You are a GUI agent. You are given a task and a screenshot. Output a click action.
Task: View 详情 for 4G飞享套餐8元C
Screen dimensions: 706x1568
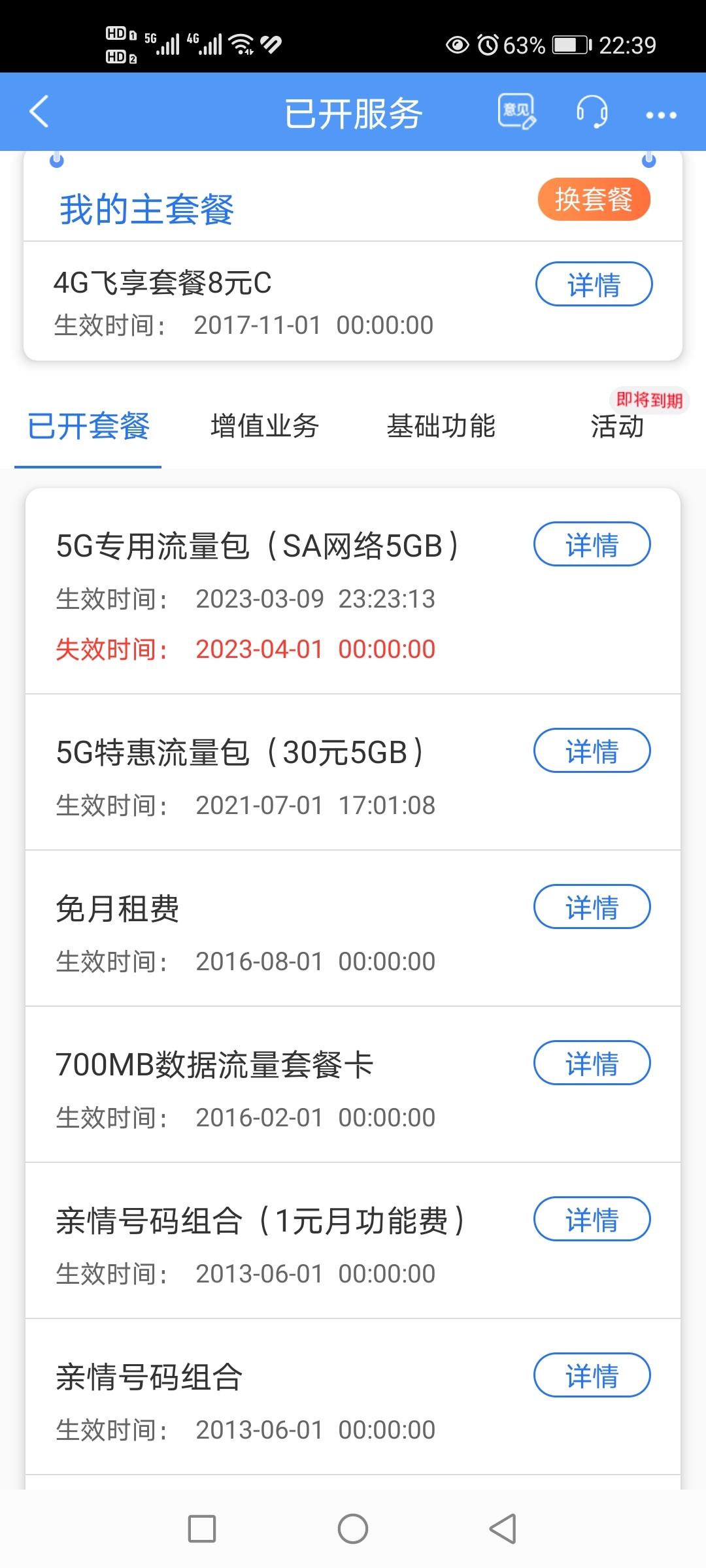(x=594, y=284)
